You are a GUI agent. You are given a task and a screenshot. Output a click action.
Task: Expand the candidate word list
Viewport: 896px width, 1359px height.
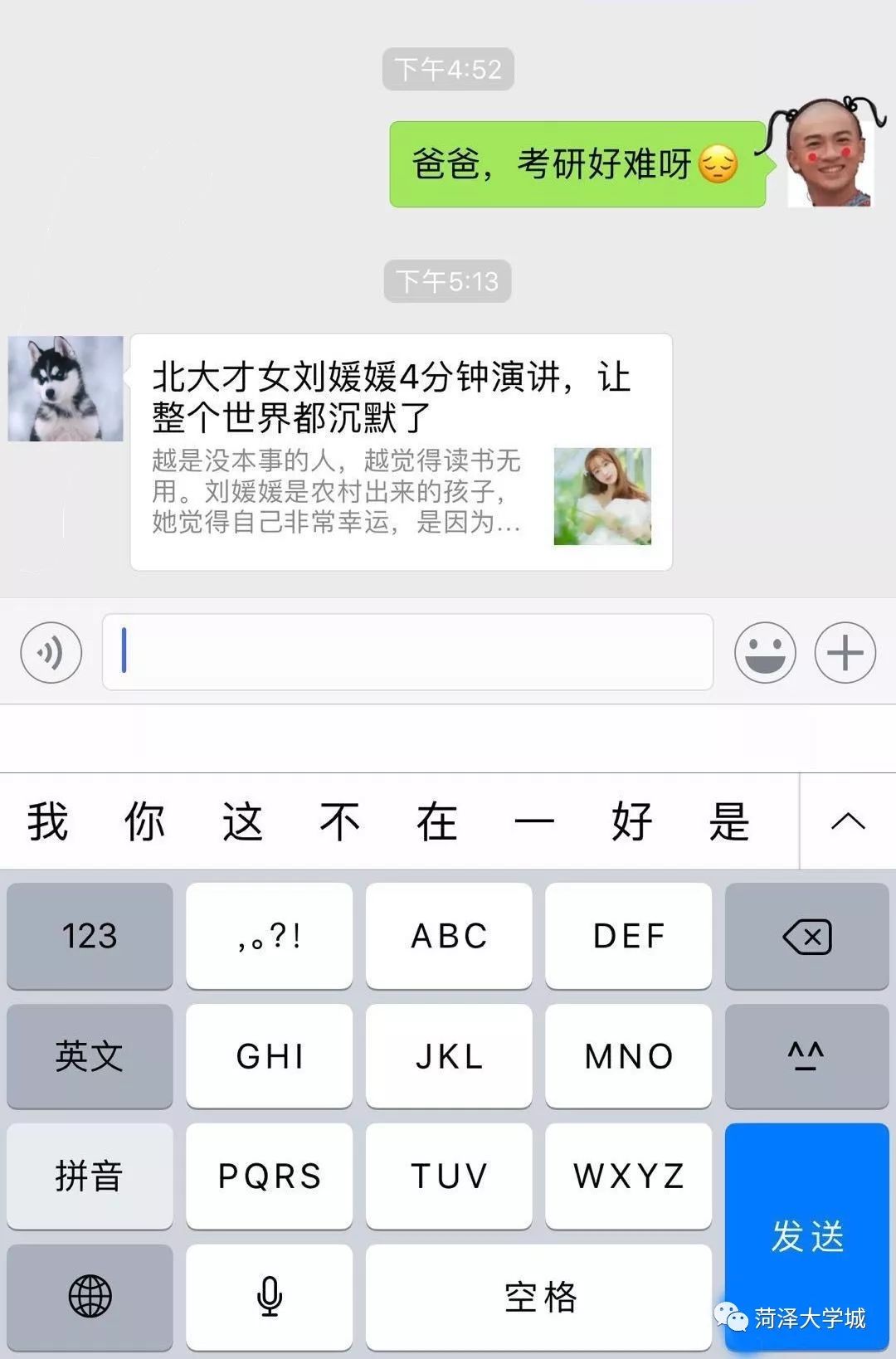tap(847, 822)
